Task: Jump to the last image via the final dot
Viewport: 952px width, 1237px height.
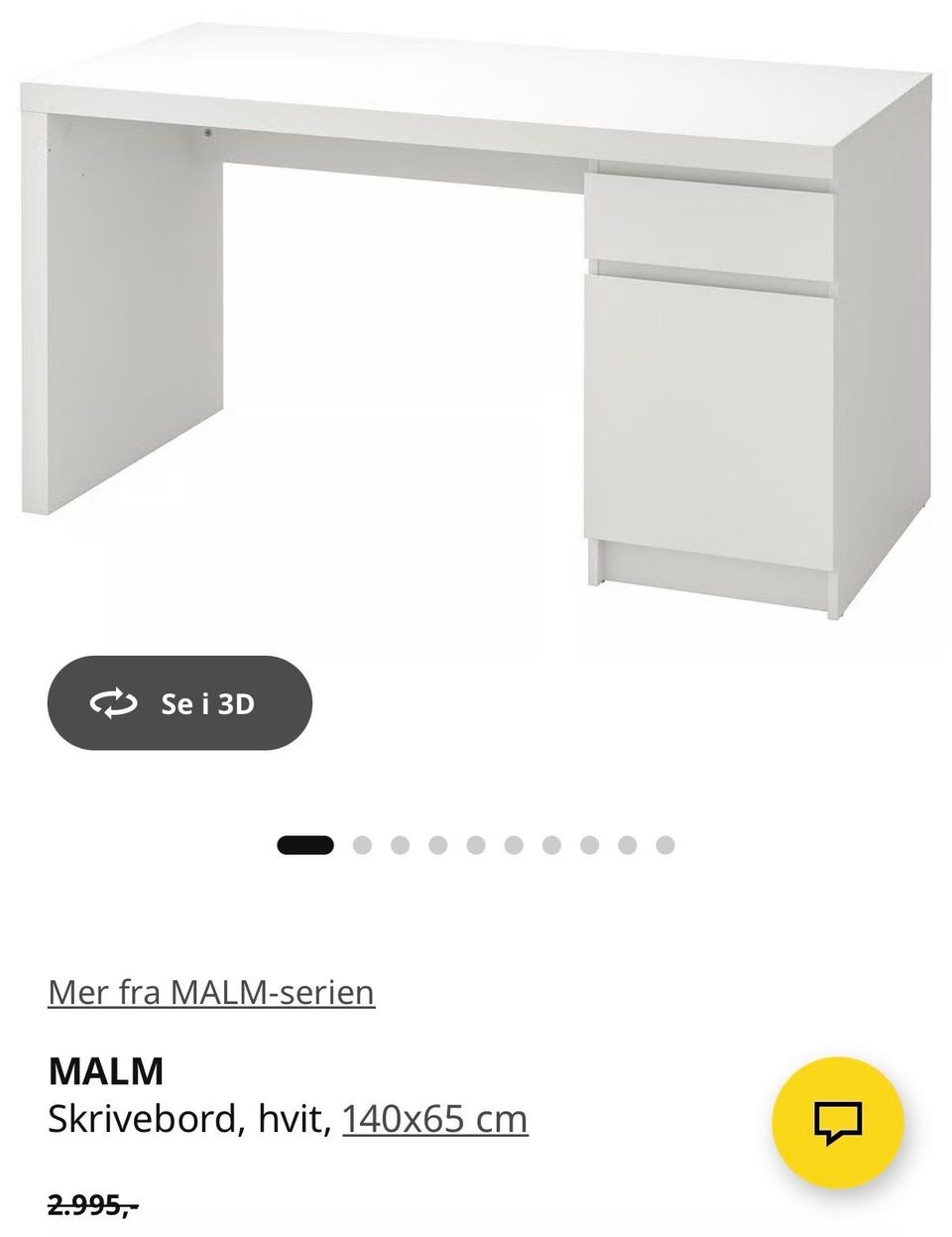Action: (x=665, y=845)
